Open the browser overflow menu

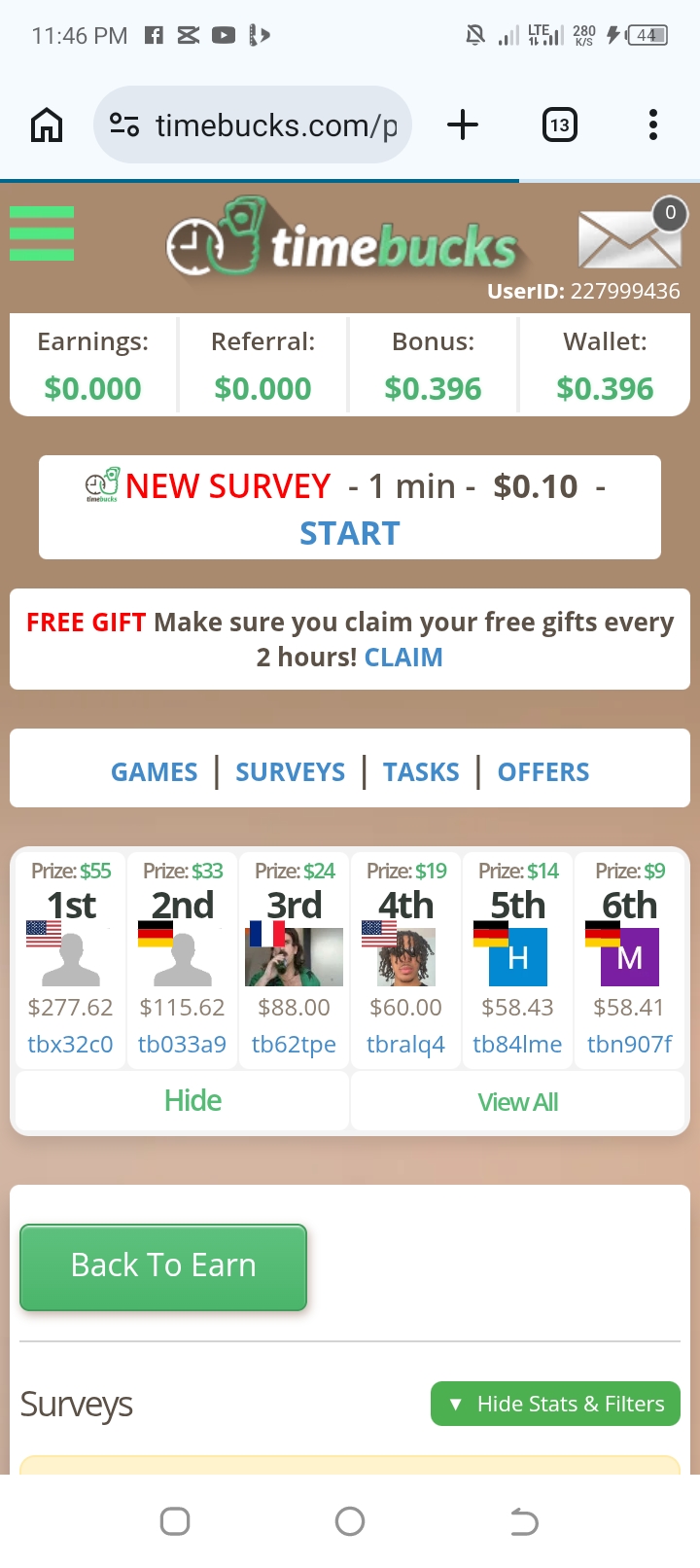652,125
